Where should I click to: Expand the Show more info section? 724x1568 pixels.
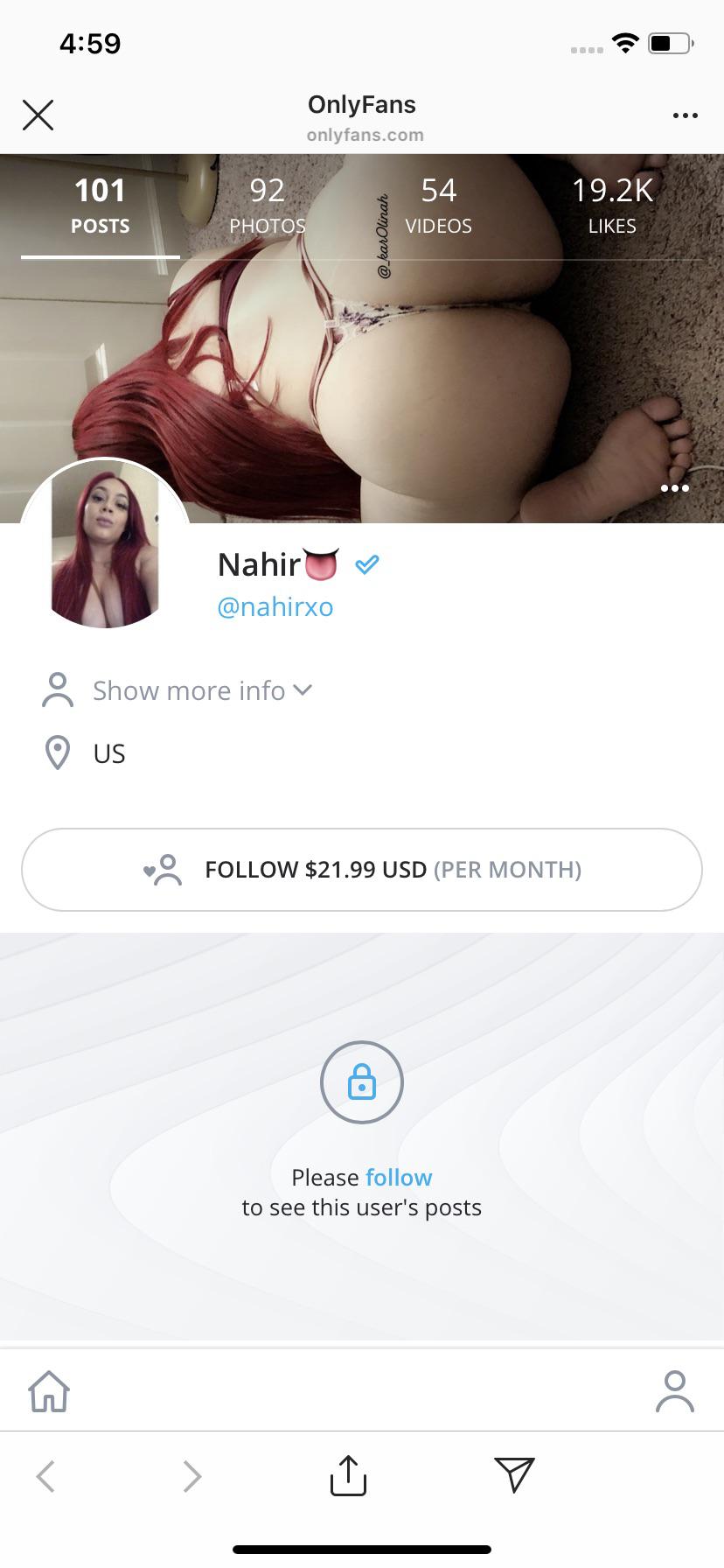click(x=189, y=690)
